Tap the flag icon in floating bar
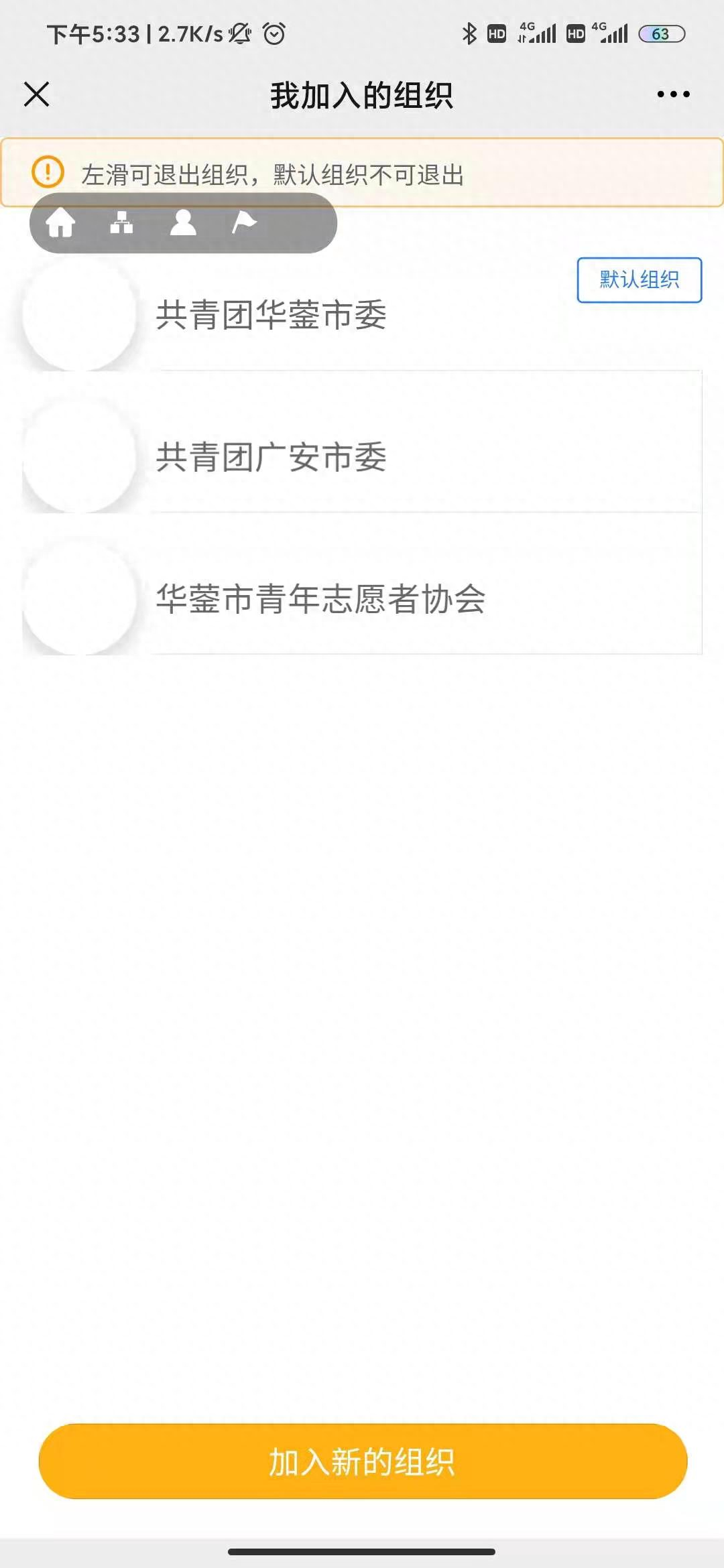The height and width of the screenshot is (1568, 724). [244, 222]
